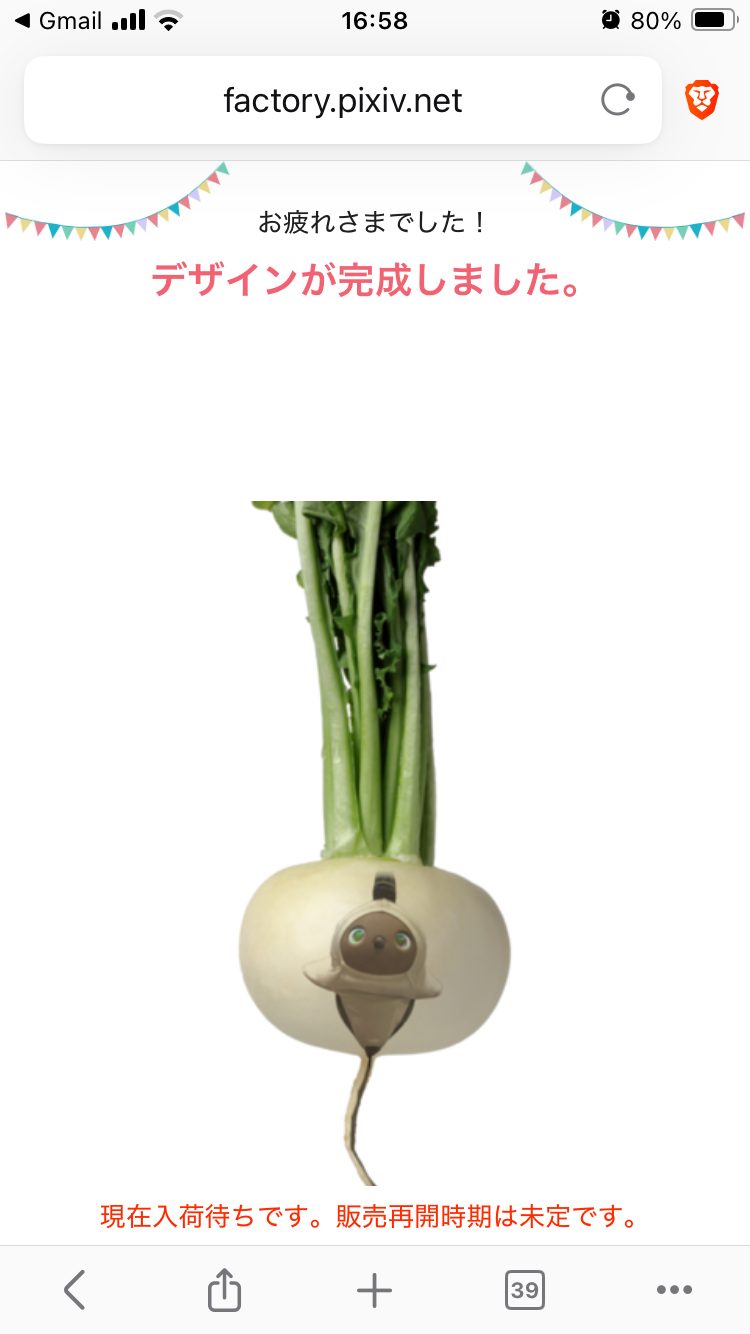The width and height of the screenshot is (750, 1334).
Task: Go back to the previous page
Action: pos(75,1289)
